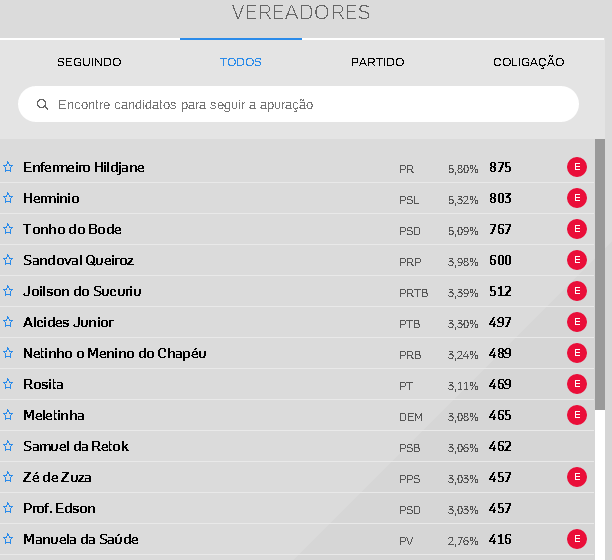Tap the candidate search field
Image resolution: width=612 pixels, height=560 pixels.
click(298, 104)
